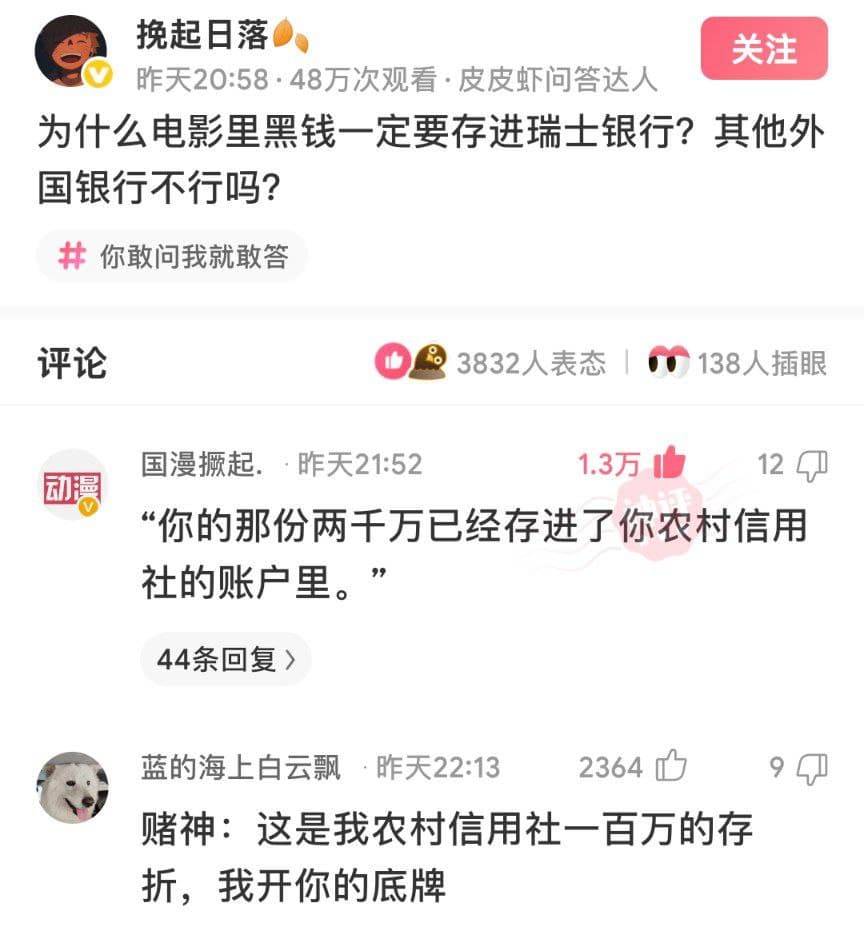Open 国漫撅起's profile avatar
Viewport: 864px width, 928px height.
coord(72,485)
